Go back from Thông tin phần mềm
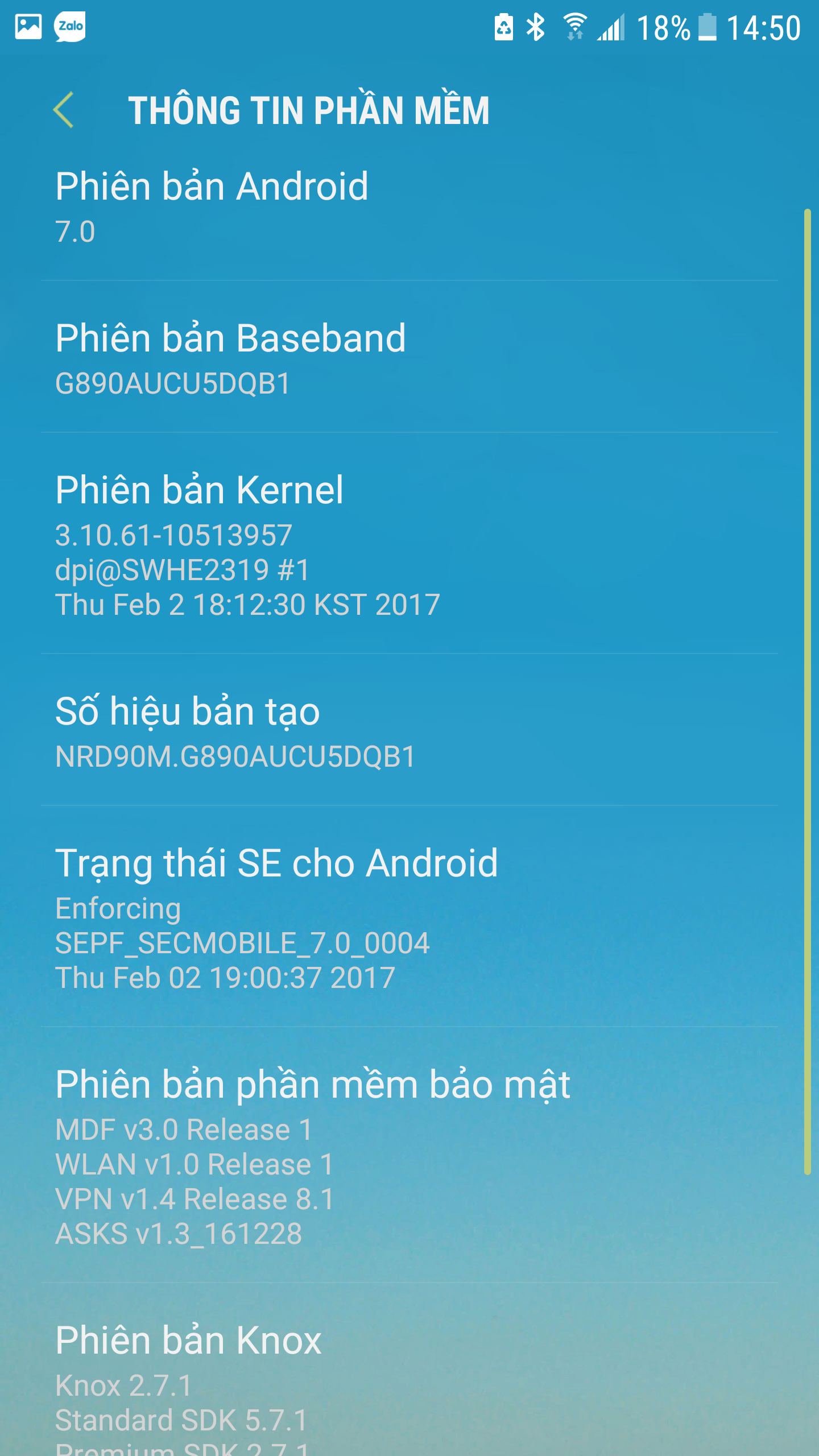 (63, 110)
